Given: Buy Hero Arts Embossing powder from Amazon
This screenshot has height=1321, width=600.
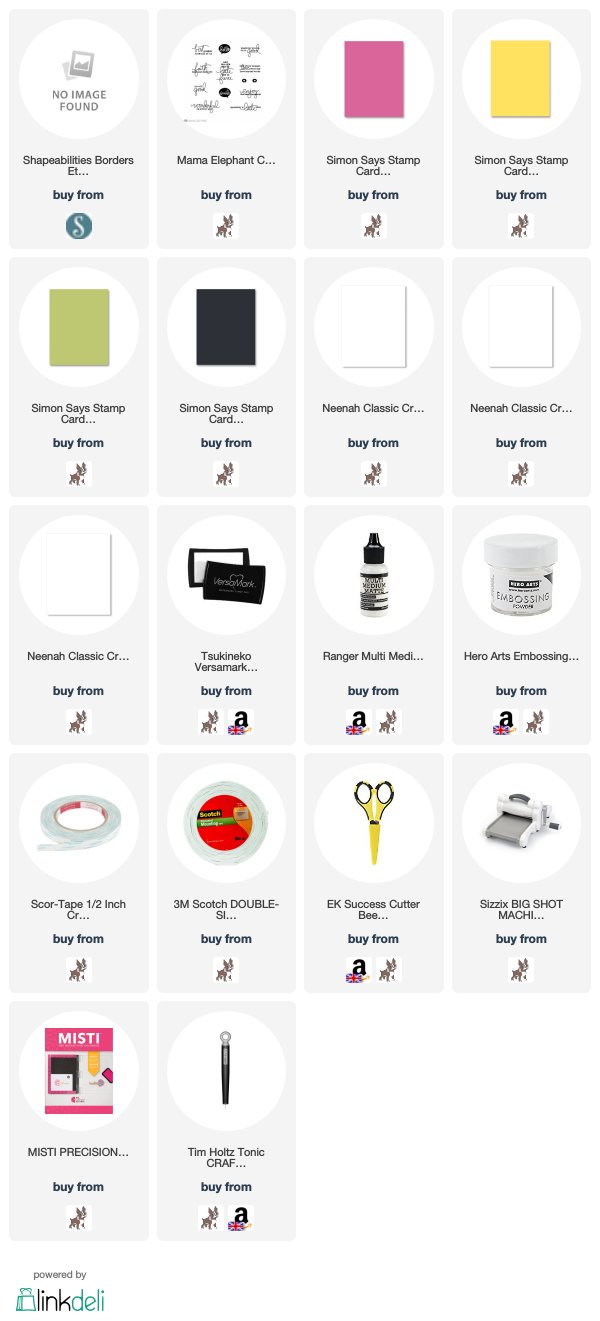Looking at the screenshot, I should (506, 721).
